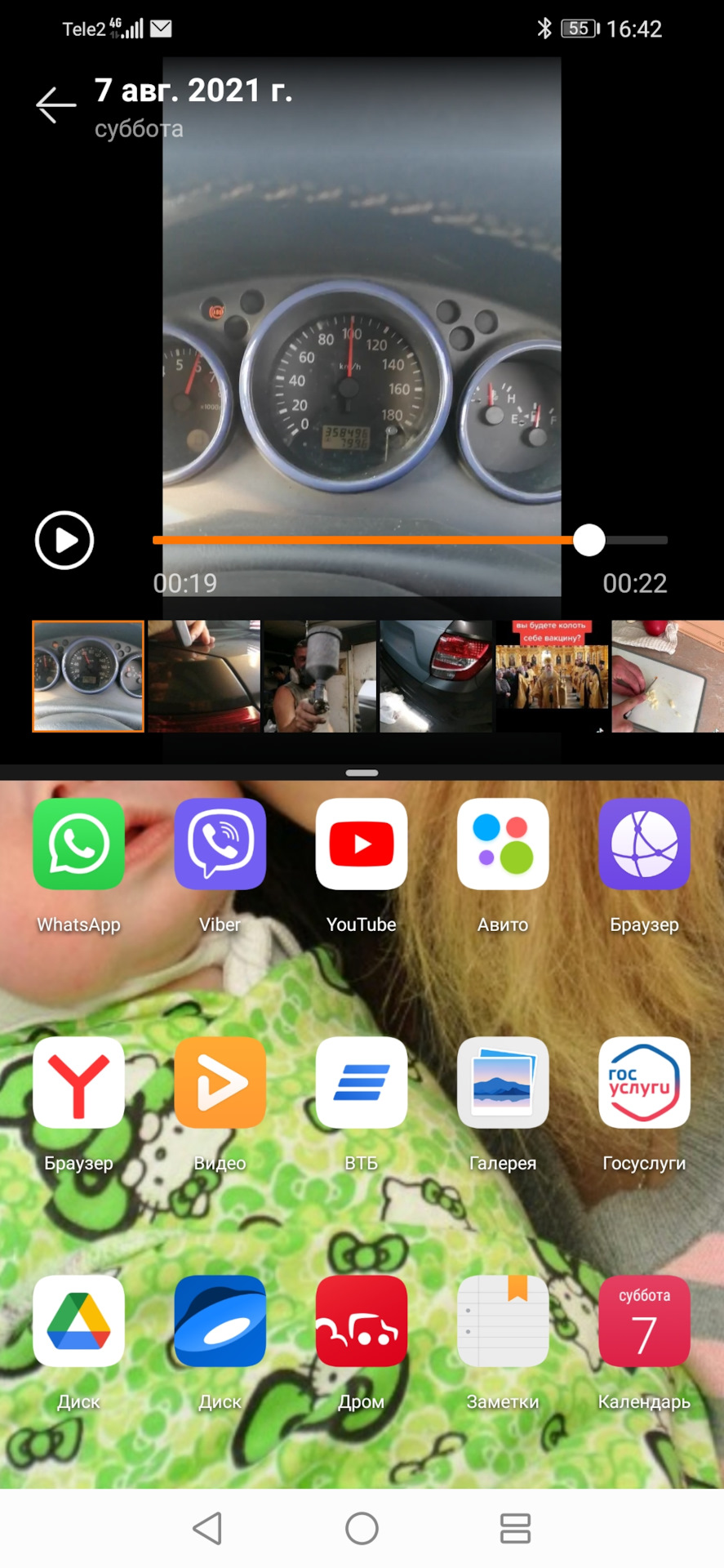The image size is (724, 1568).
Task: Open the Дром app
Action: (361, 1321)
